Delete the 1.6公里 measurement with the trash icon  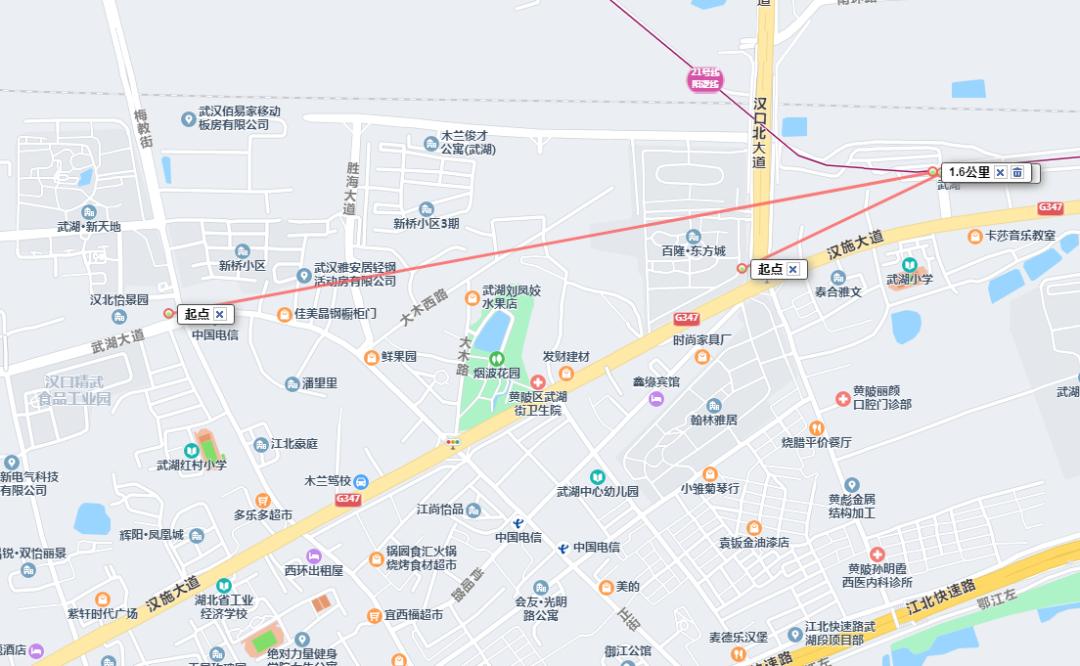1017,172
